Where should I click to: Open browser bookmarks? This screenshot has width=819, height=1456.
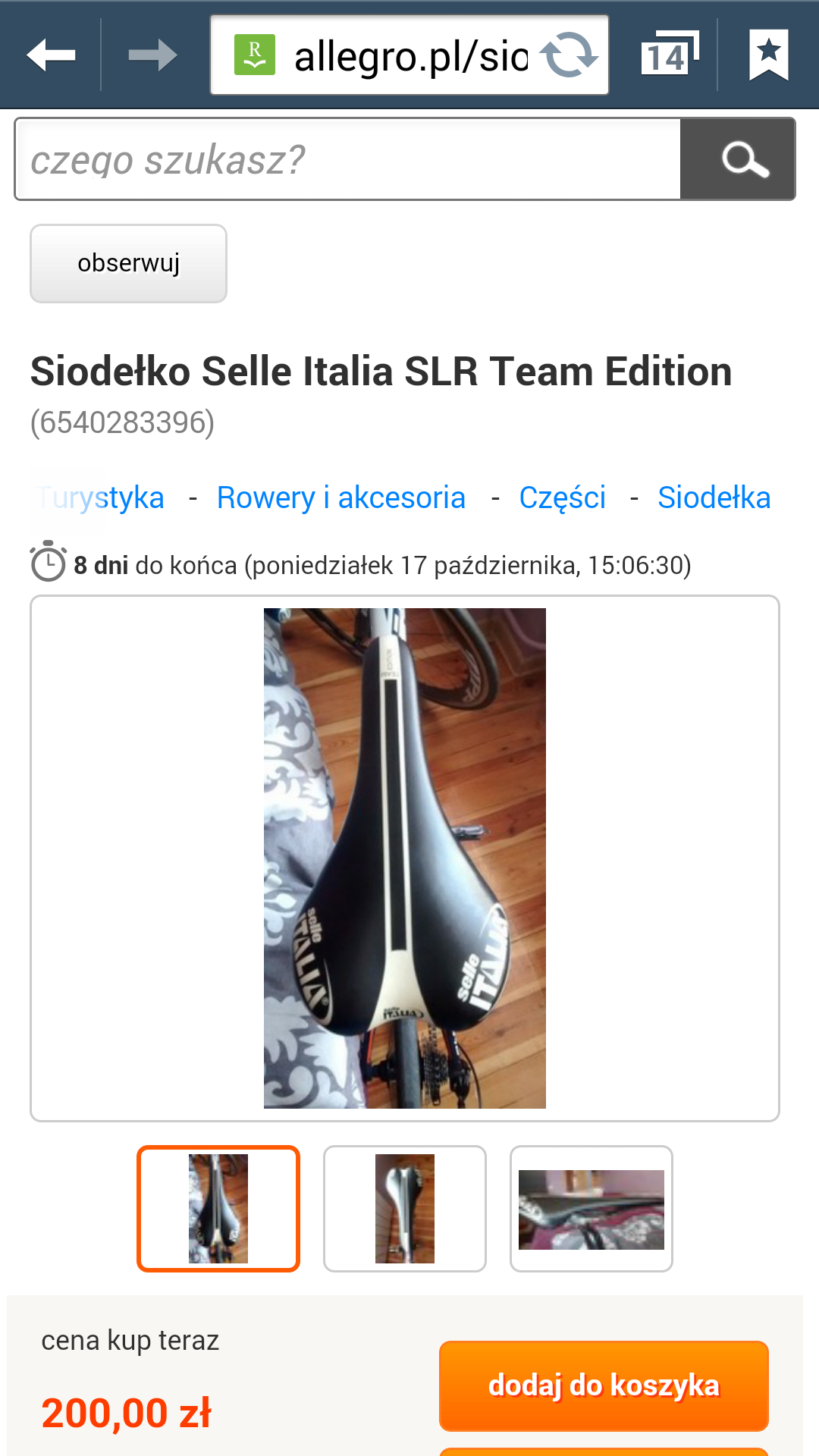coord(768,55)
